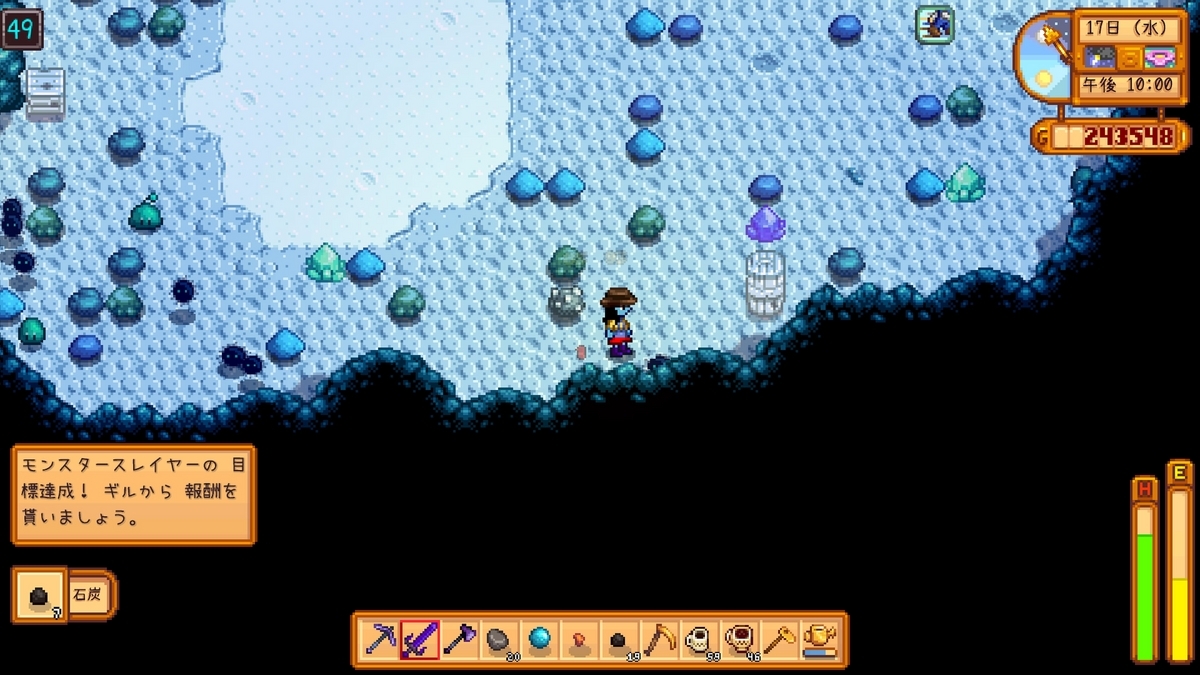Select the coal stack of 19
Screen dimensions: 1200x675
(619, 639)
